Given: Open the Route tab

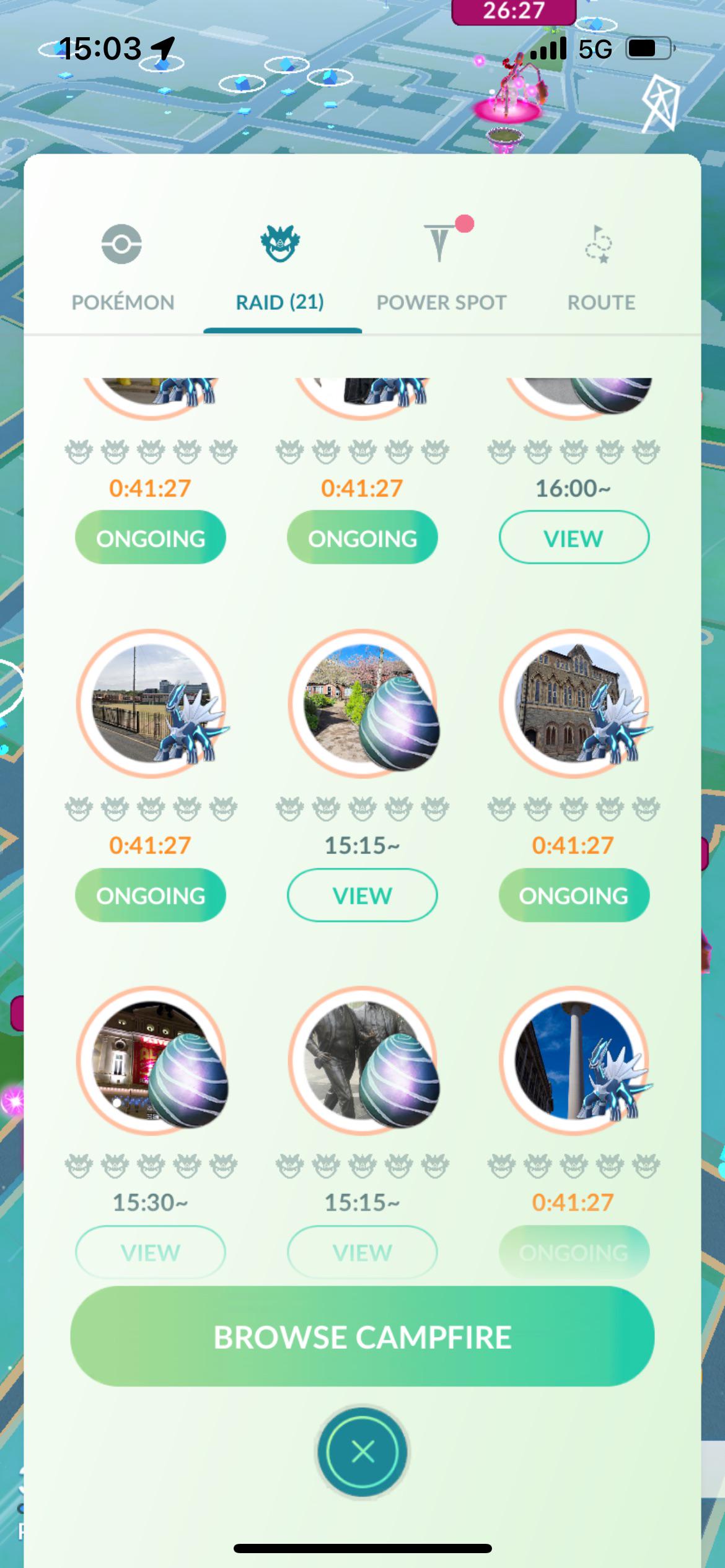Looking at the screenshot, I should click(x=600, y=302).
